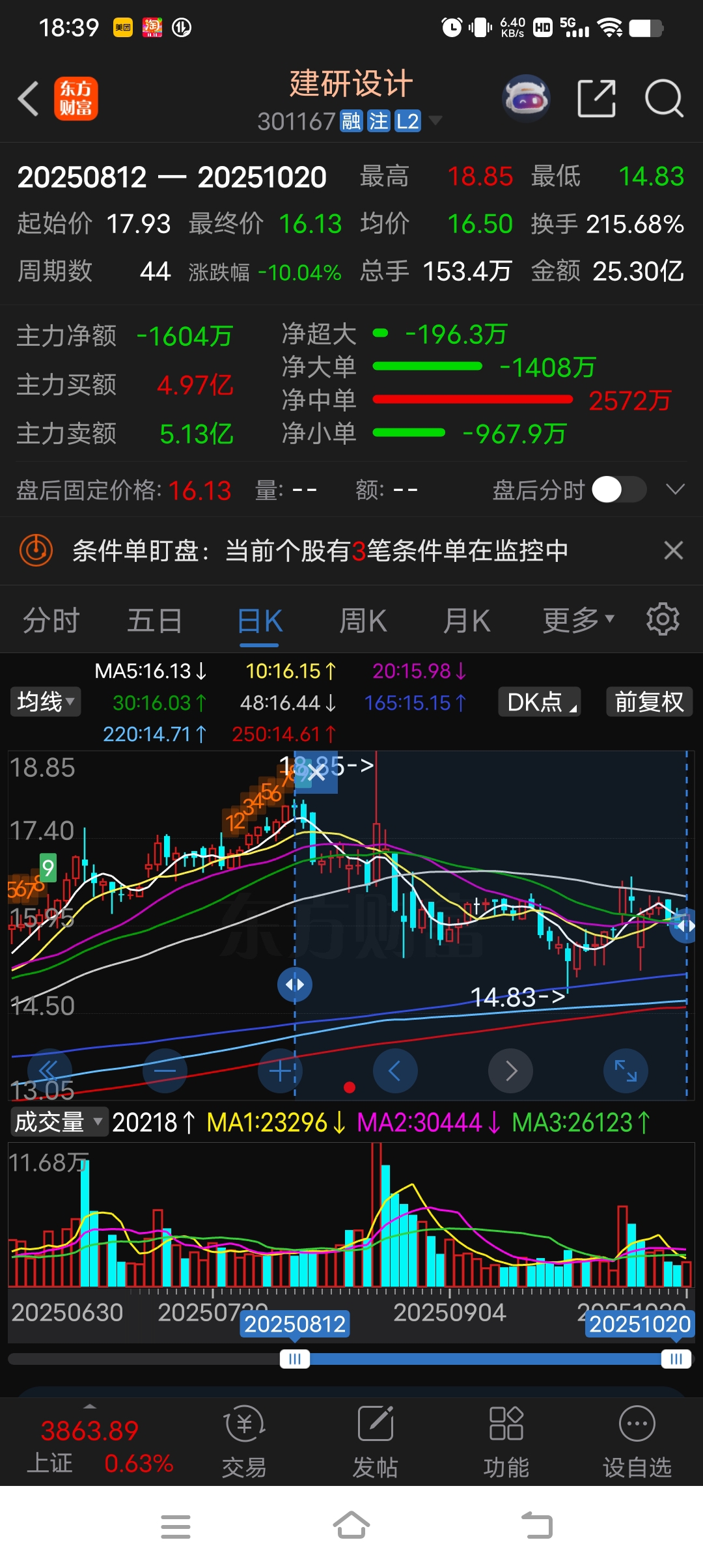Open the search magnifier icon
Image resolution: width=703 pixels, height=1568 pixels.
664,99
